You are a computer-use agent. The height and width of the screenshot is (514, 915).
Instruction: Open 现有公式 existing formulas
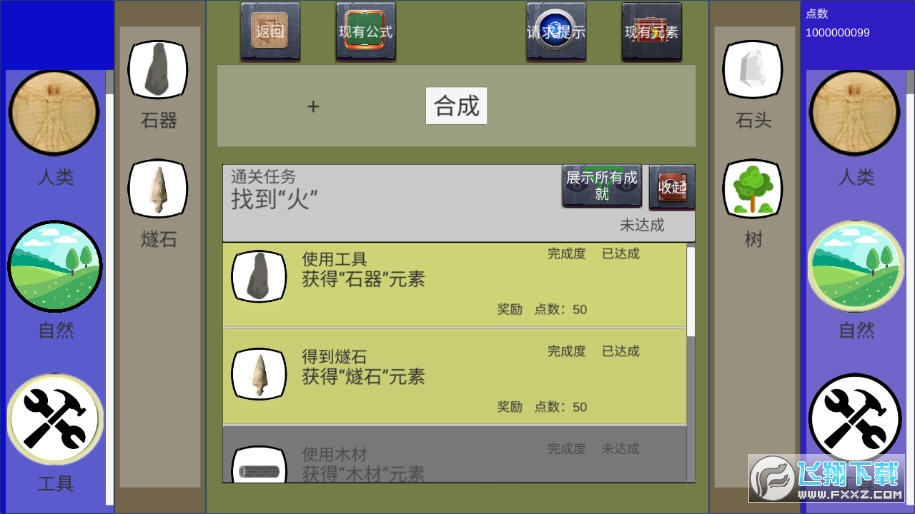click(365, 31)
